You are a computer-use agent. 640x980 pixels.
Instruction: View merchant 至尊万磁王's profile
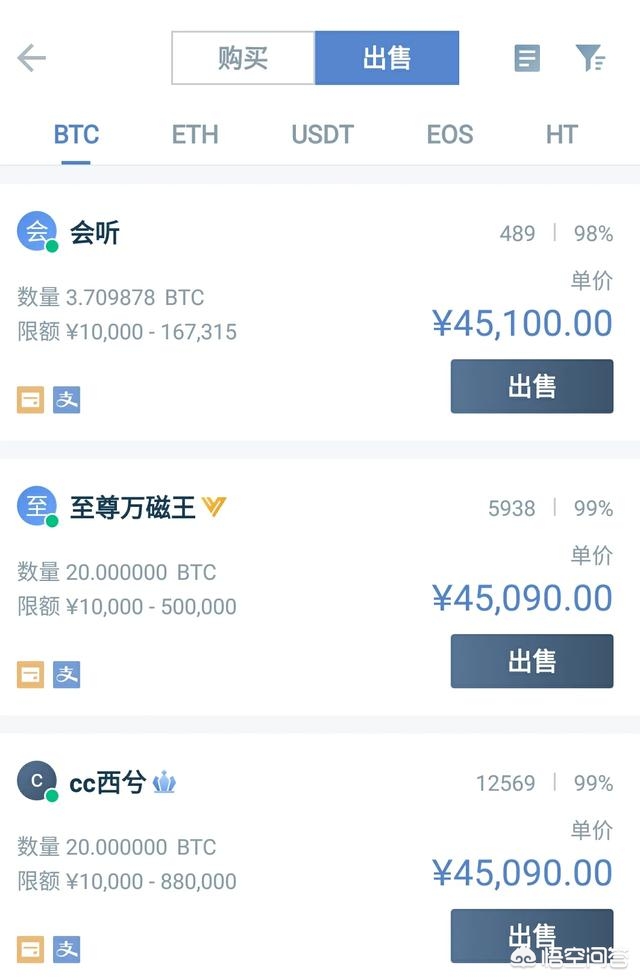132,508
